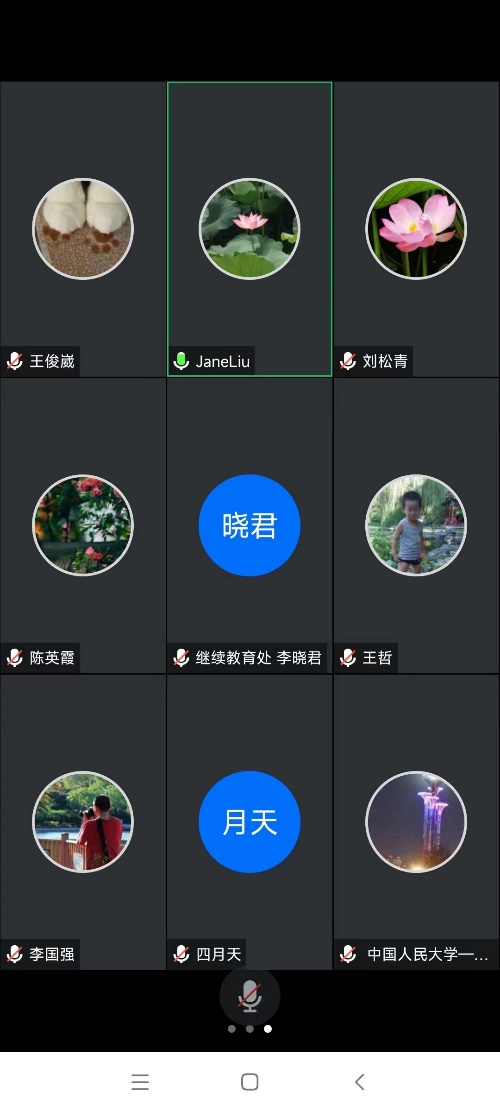This screenshot has width=500, height=1112.
Task: Open participant tile 中国人民大学
Action: pyautogui.click(x=417, y=822)
